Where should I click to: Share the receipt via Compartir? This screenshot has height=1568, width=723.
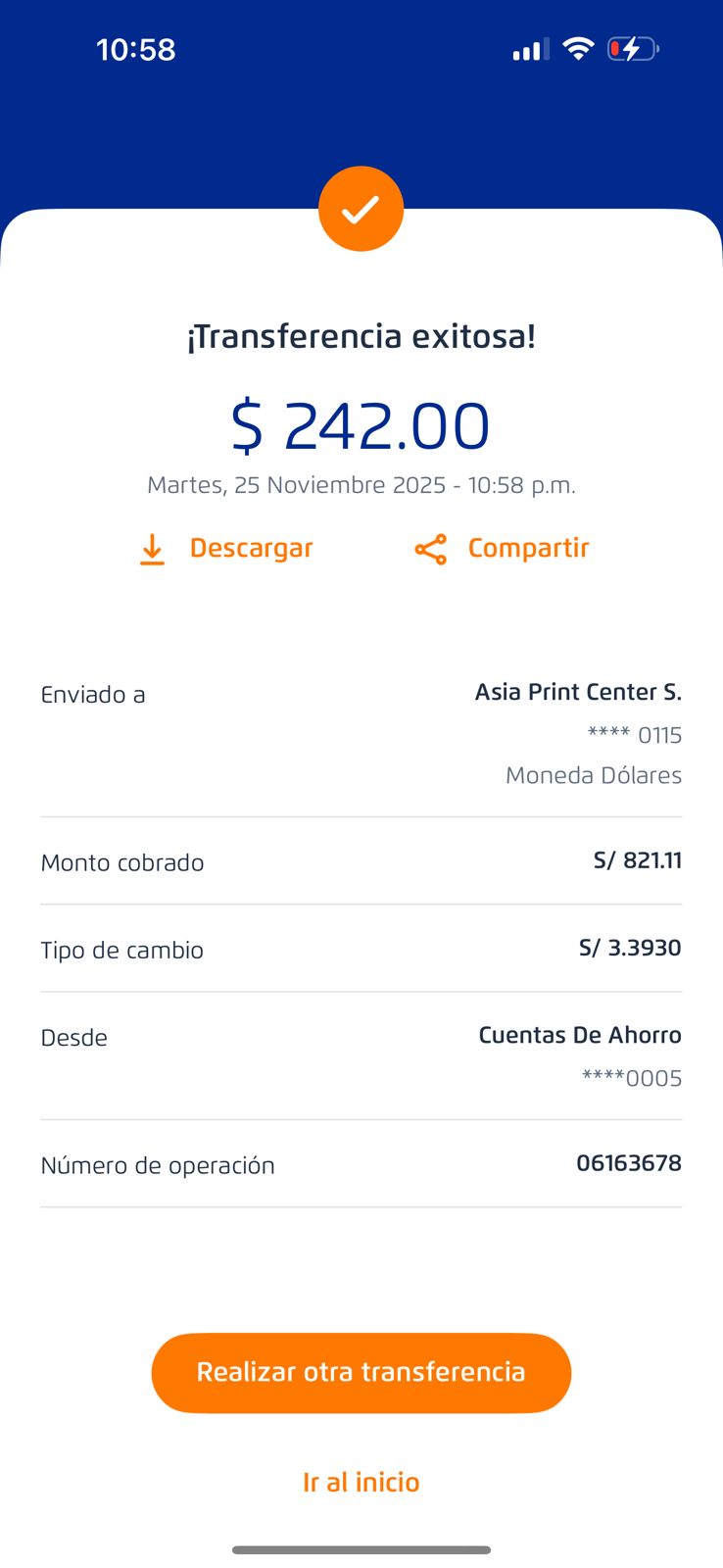(503, 549)
